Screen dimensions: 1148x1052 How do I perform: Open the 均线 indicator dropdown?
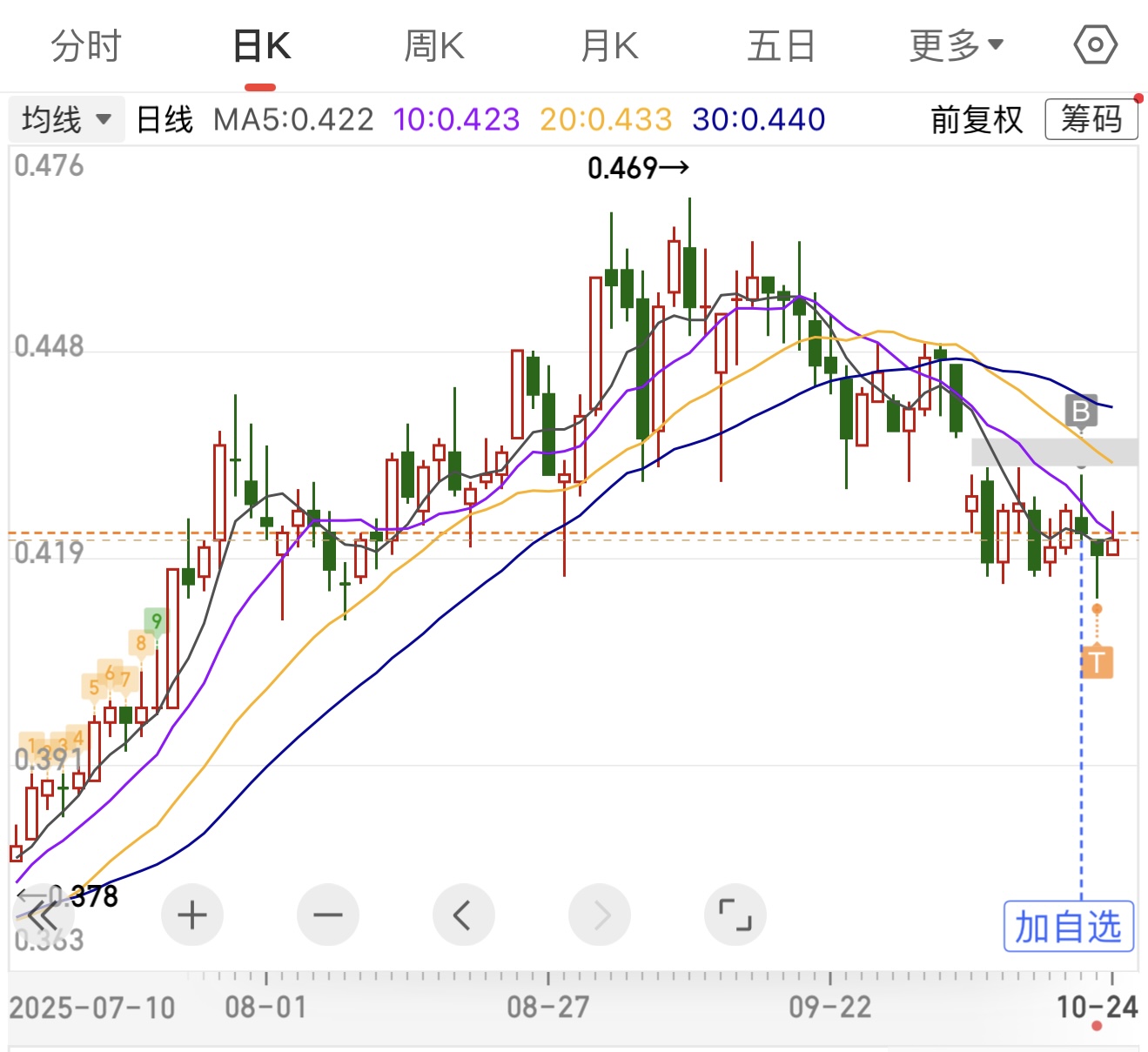pyautogui.click(x=66, y=119)
